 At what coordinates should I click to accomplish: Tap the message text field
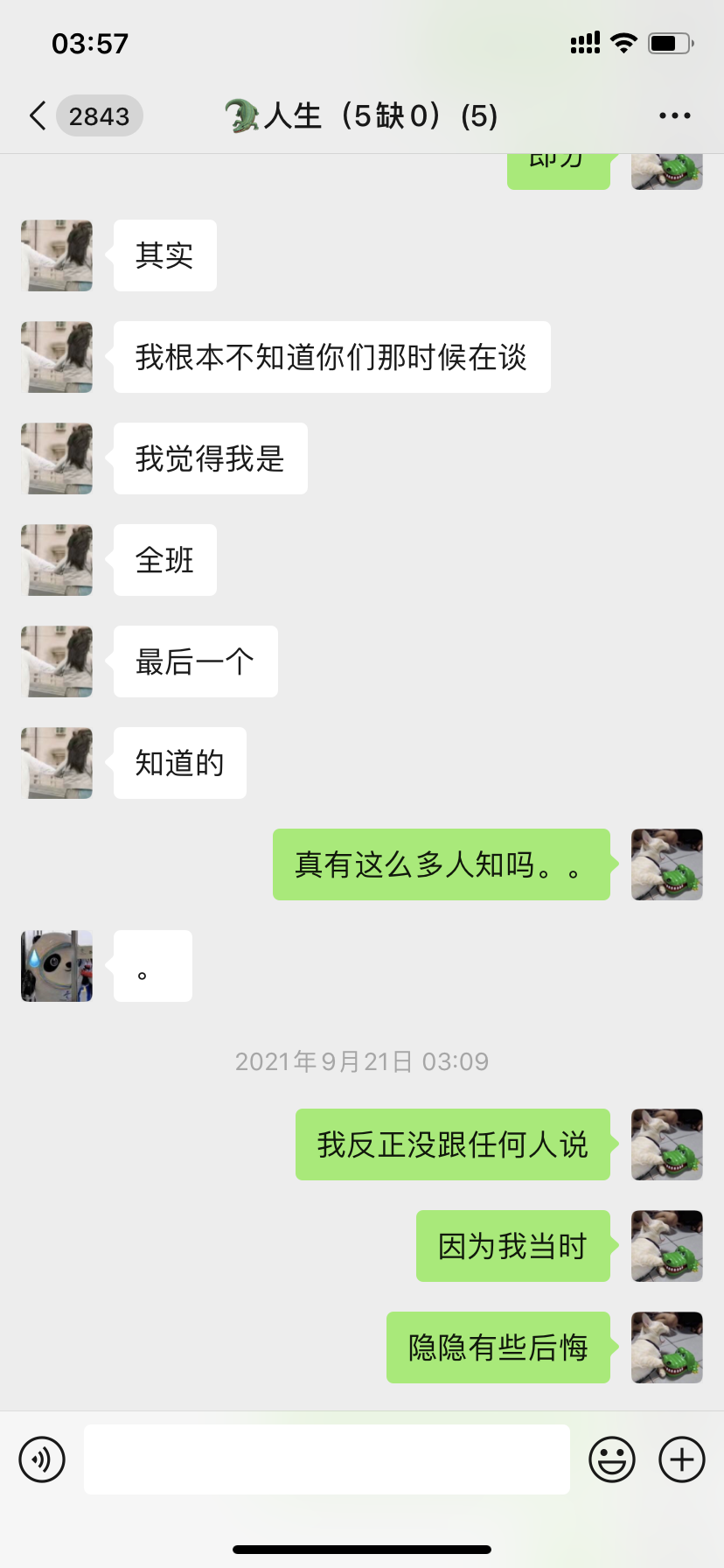point(327,1459)
